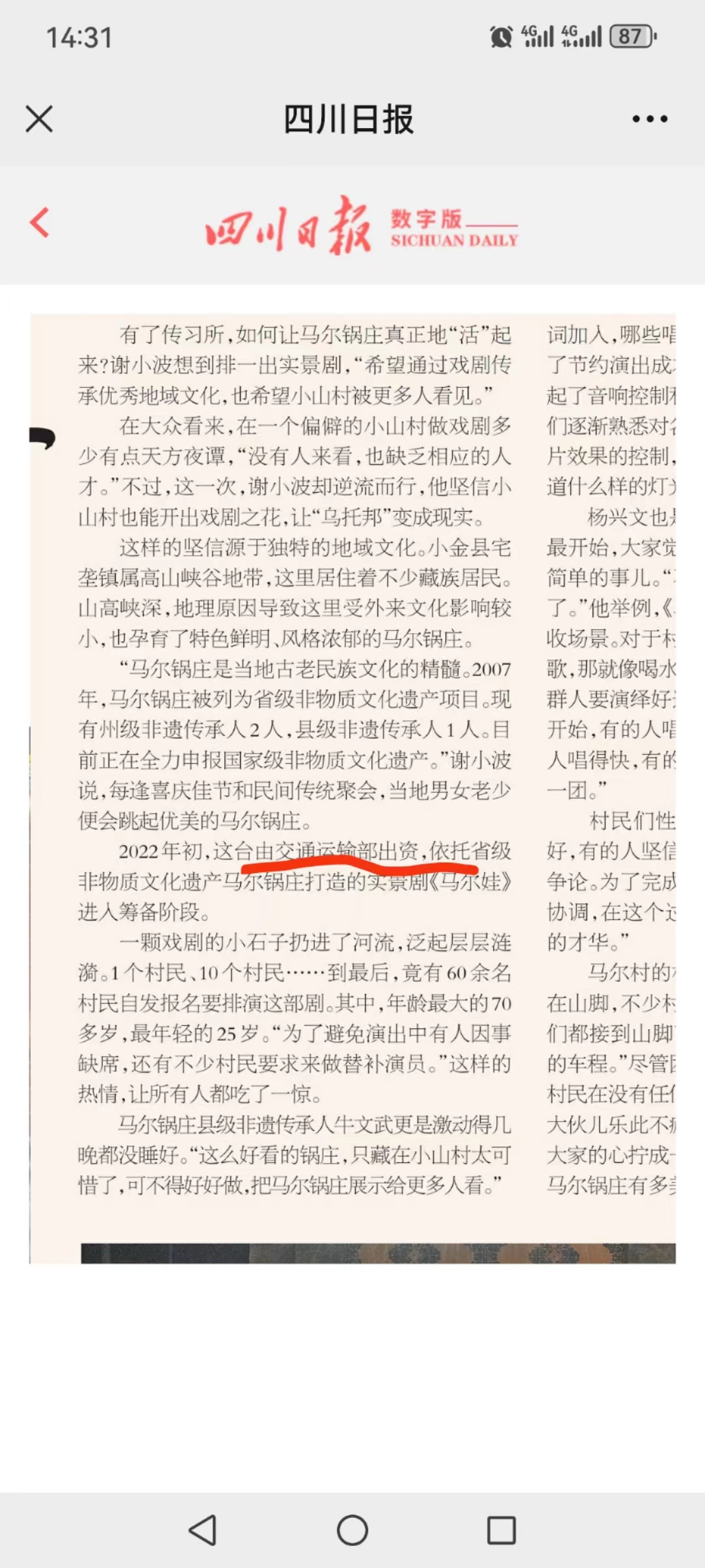The height and width of the screenshot is (1568, 705).
Task: Close the 四川日报 web page
Action: click(x=39, y=119)
